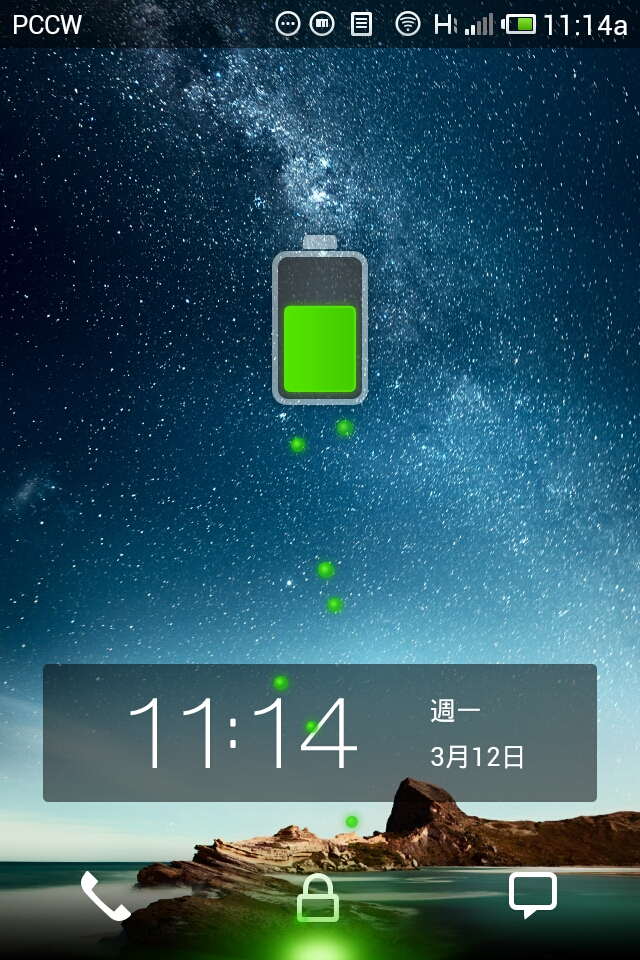
Task: Tap the phone icon shortcut
Action: pyautogui.click(x=105, y=896)
